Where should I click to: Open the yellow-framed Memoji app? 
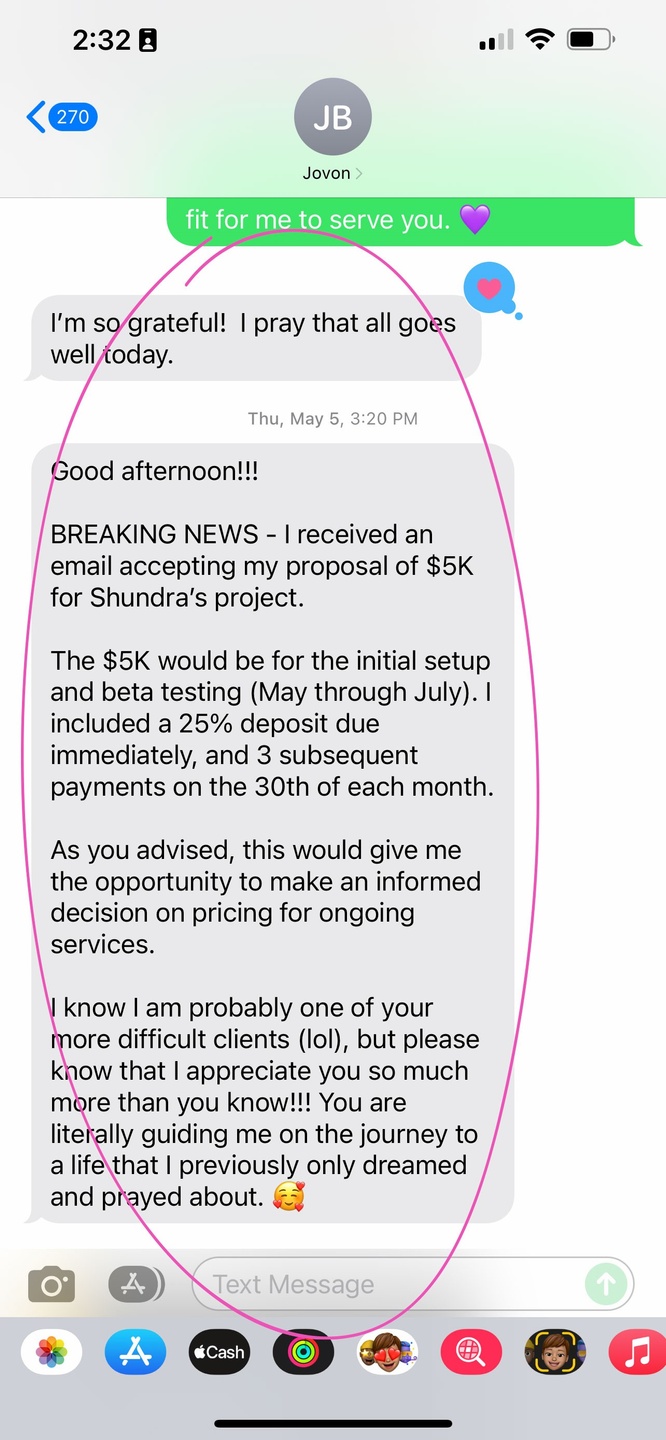(555, 1353)
